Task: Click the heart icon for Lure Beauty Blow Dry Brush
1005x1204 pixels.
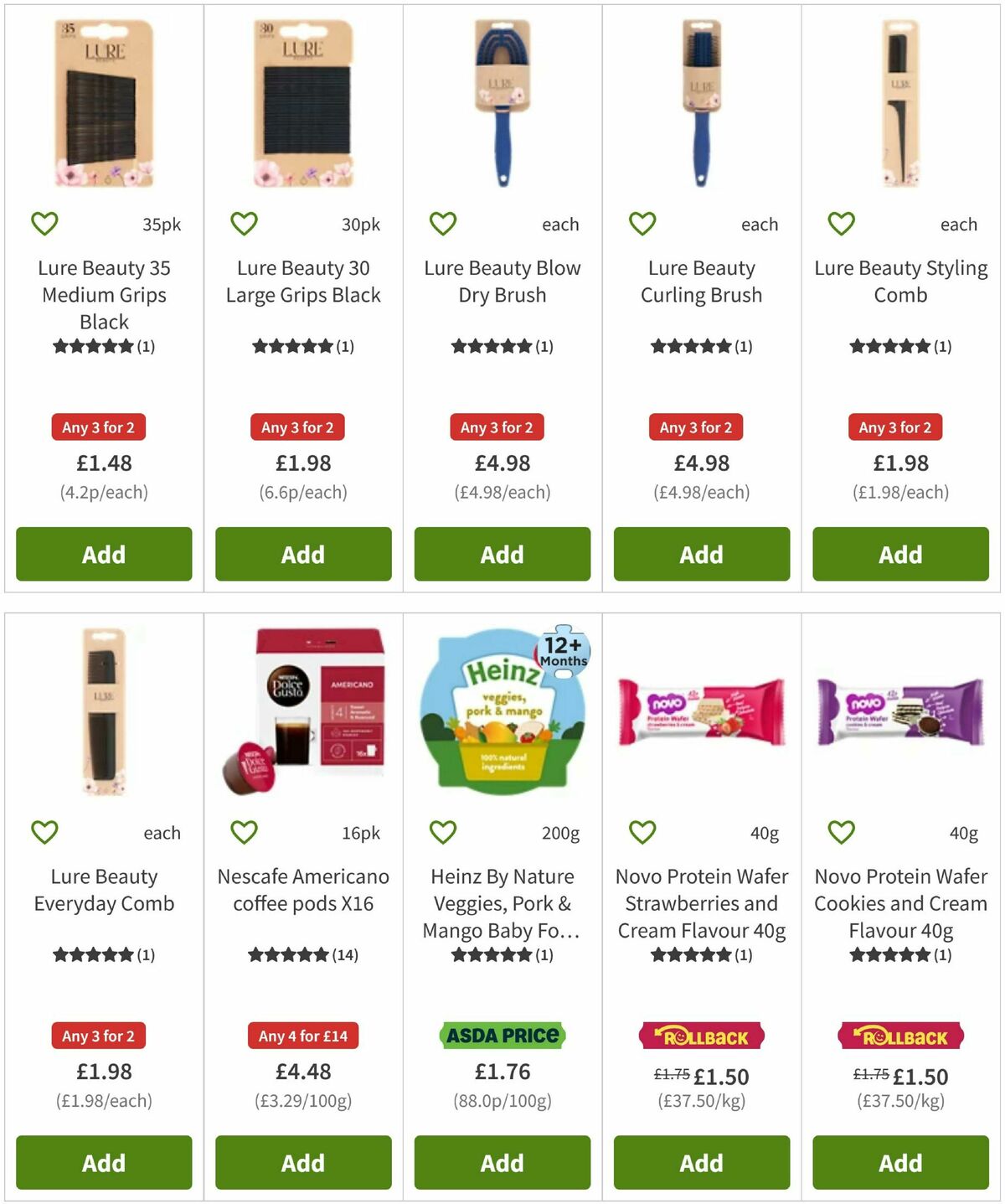Action: click(x=442, y=224)
